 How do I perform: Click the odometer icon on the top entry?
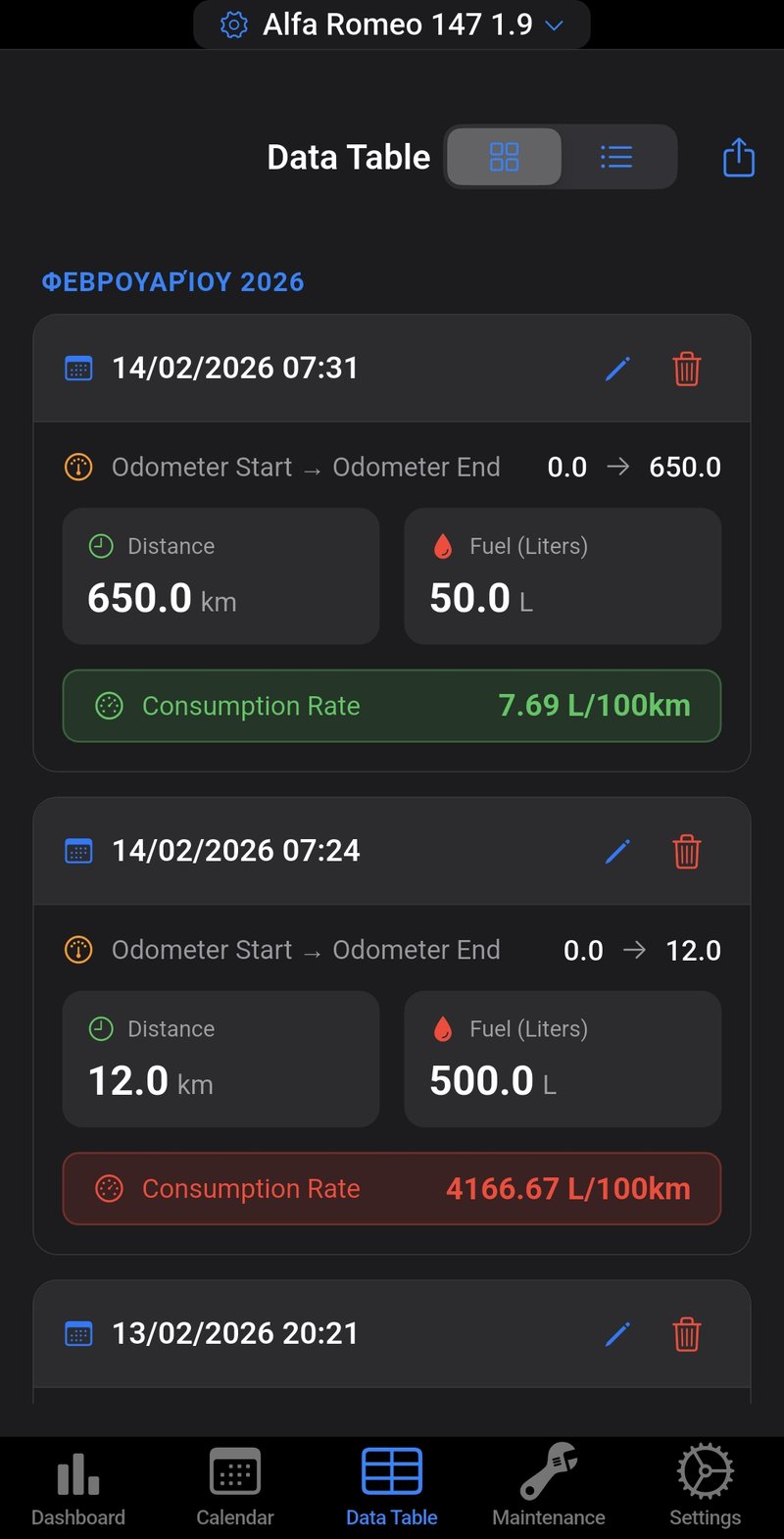coord(78,468)
